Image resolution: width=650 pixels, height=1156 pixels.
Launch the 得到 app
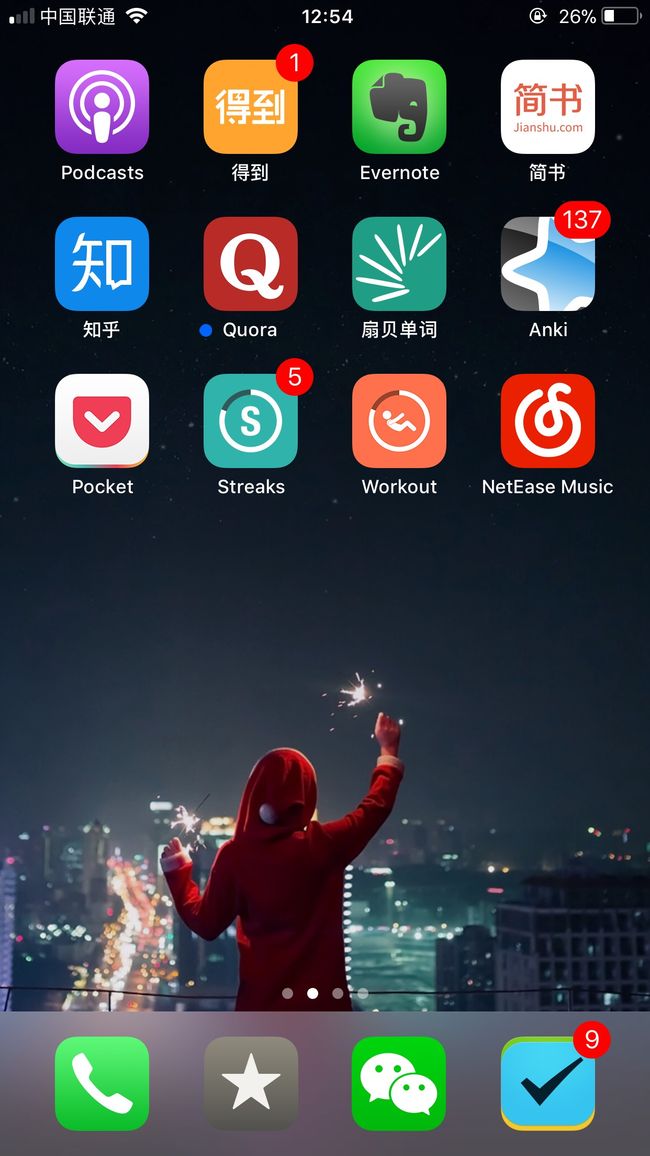click(251, 107)
